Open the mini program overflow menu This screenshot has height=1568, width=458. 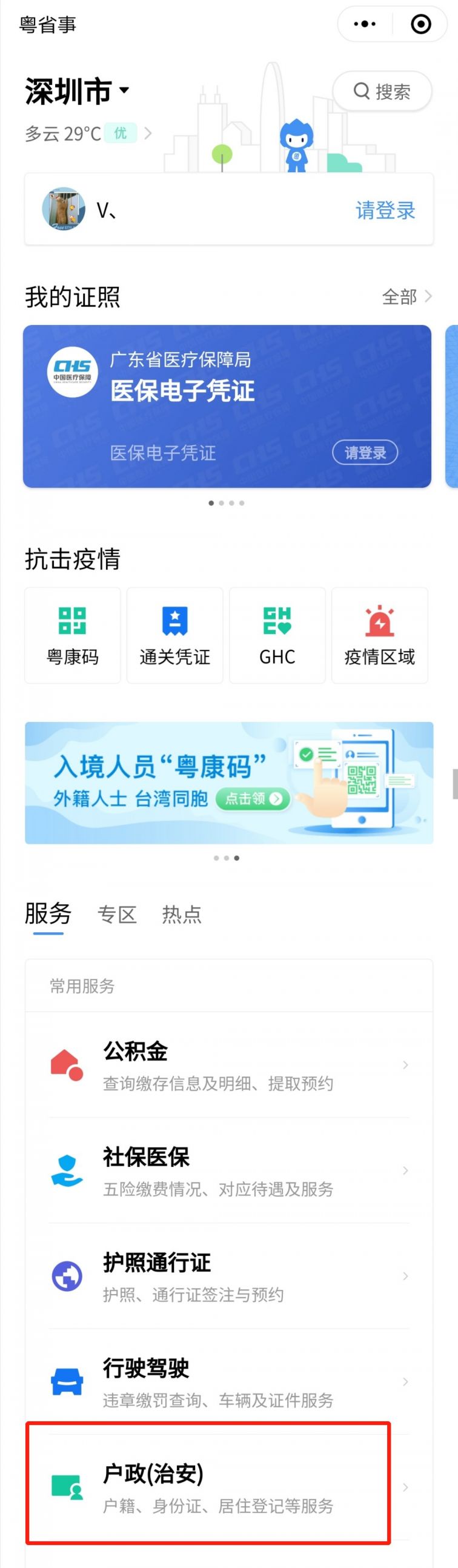click(365, 24)
